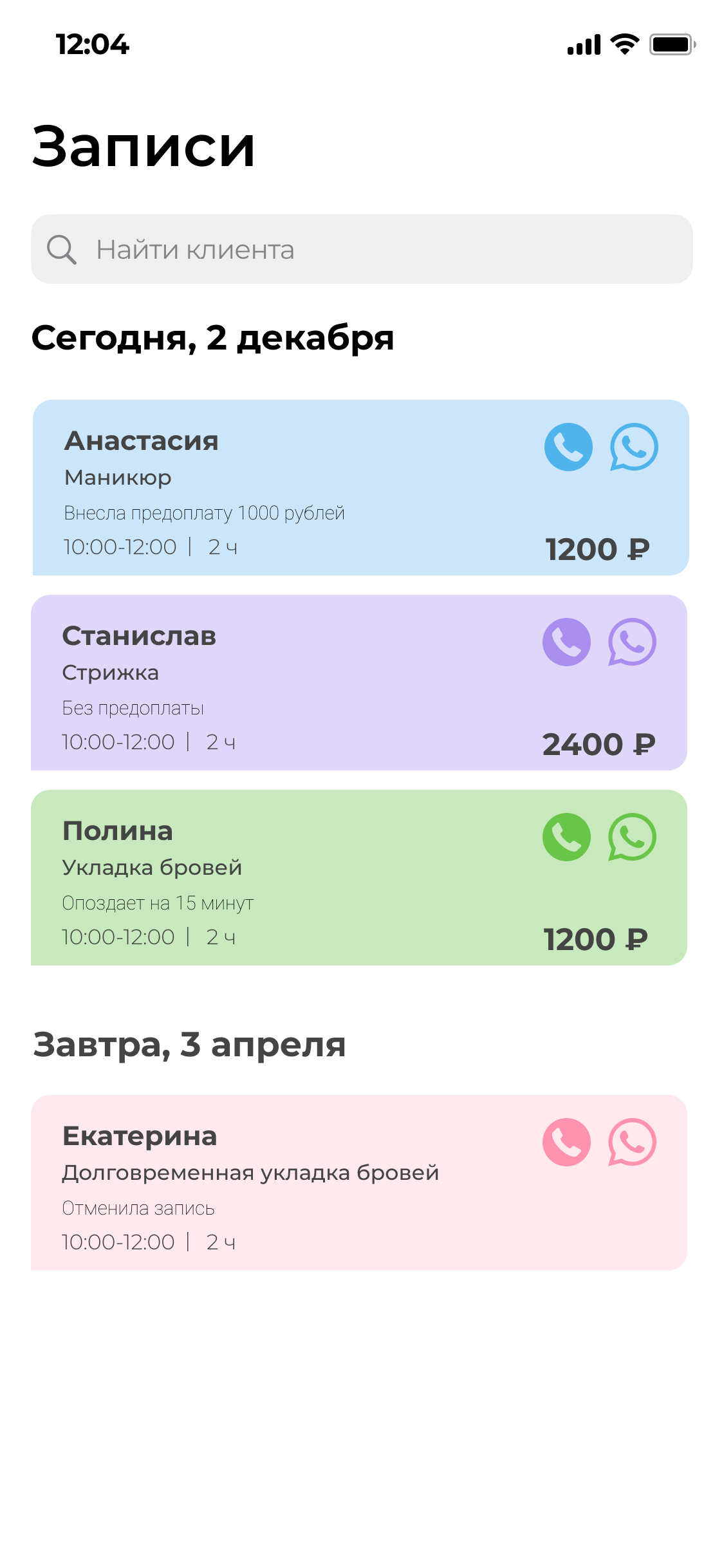Message Анастасия on WhatsApp
724x1568 pixels.
[634, 447]
